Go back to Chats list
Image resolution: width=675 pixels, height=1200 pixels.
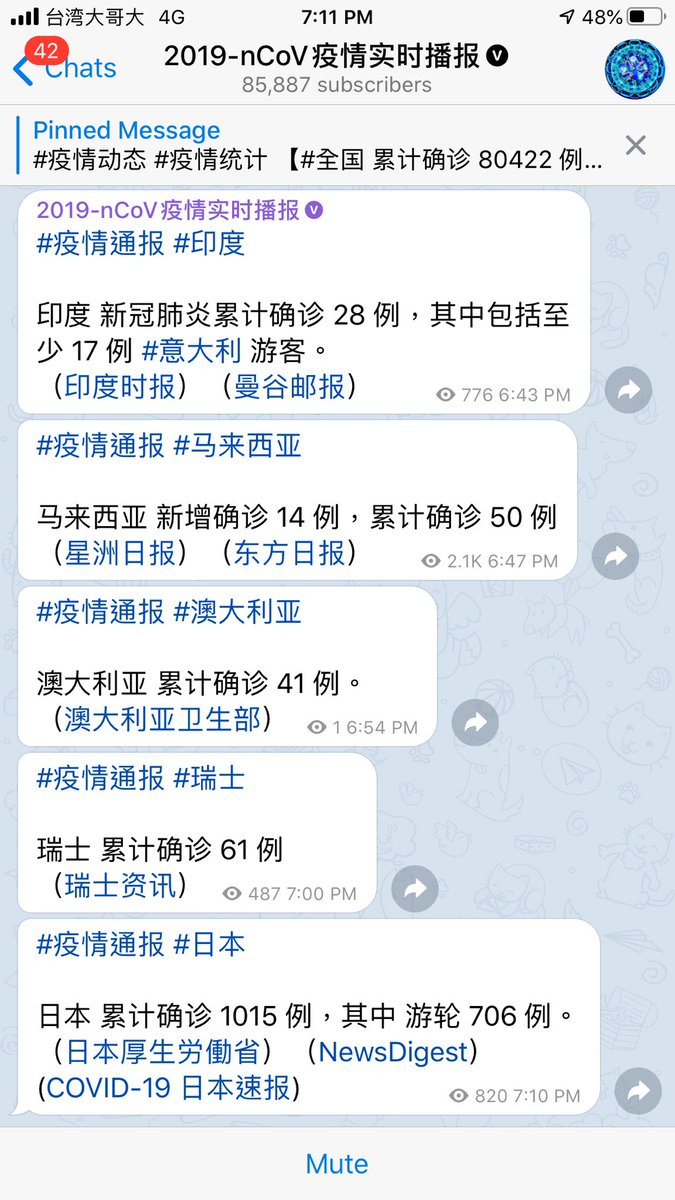pos(65,68)
